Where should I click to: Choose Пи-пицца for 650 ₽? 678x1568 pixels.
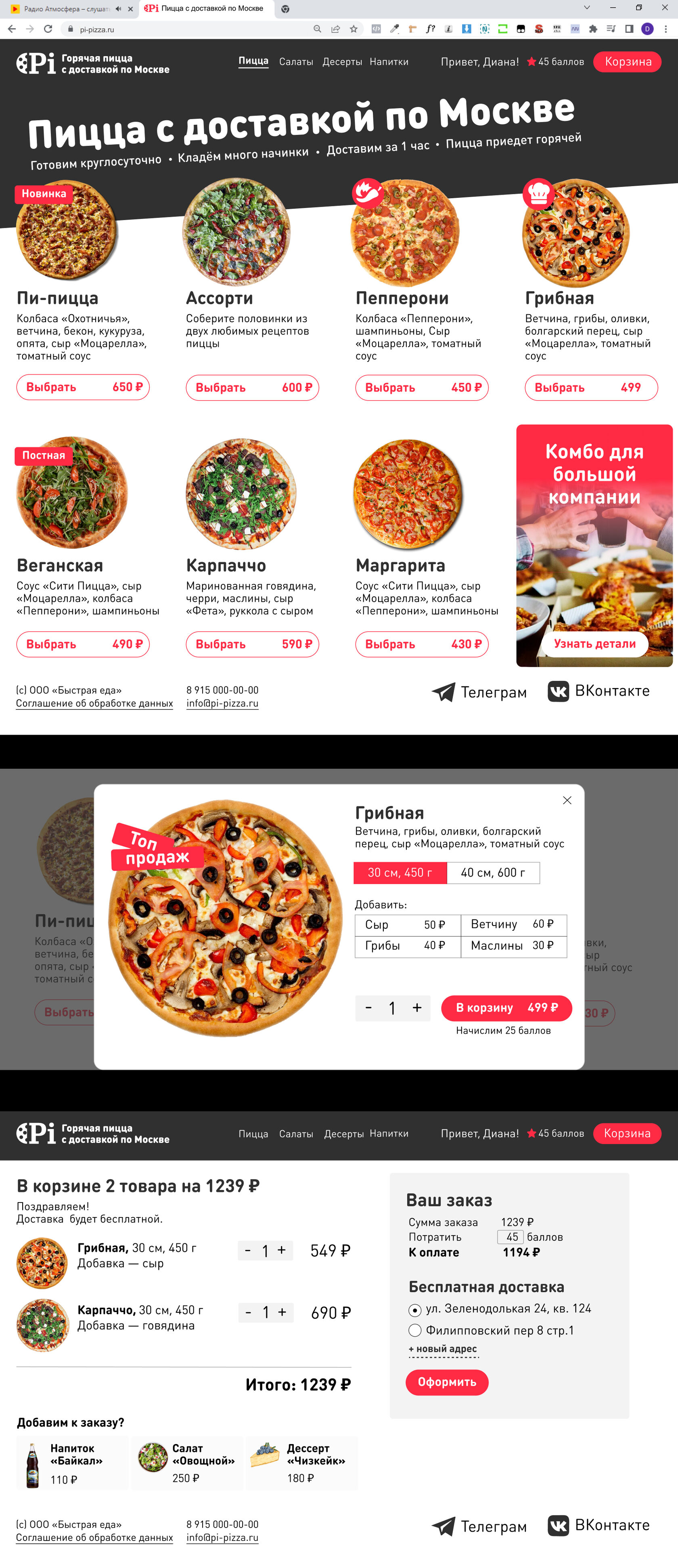[83, 387]
